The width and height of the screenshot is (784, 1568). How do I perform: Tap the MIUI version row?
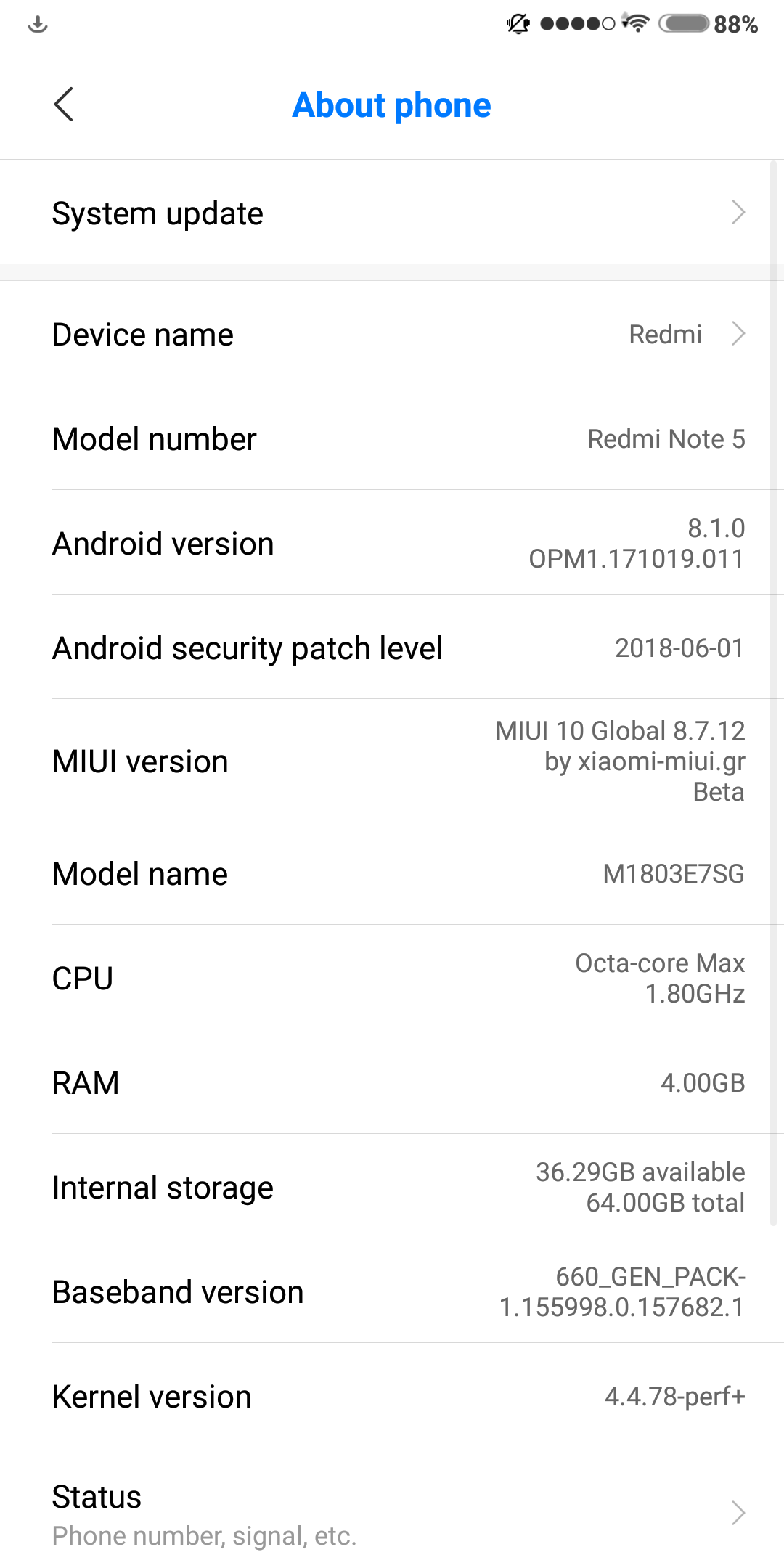(x=392, y=760)
